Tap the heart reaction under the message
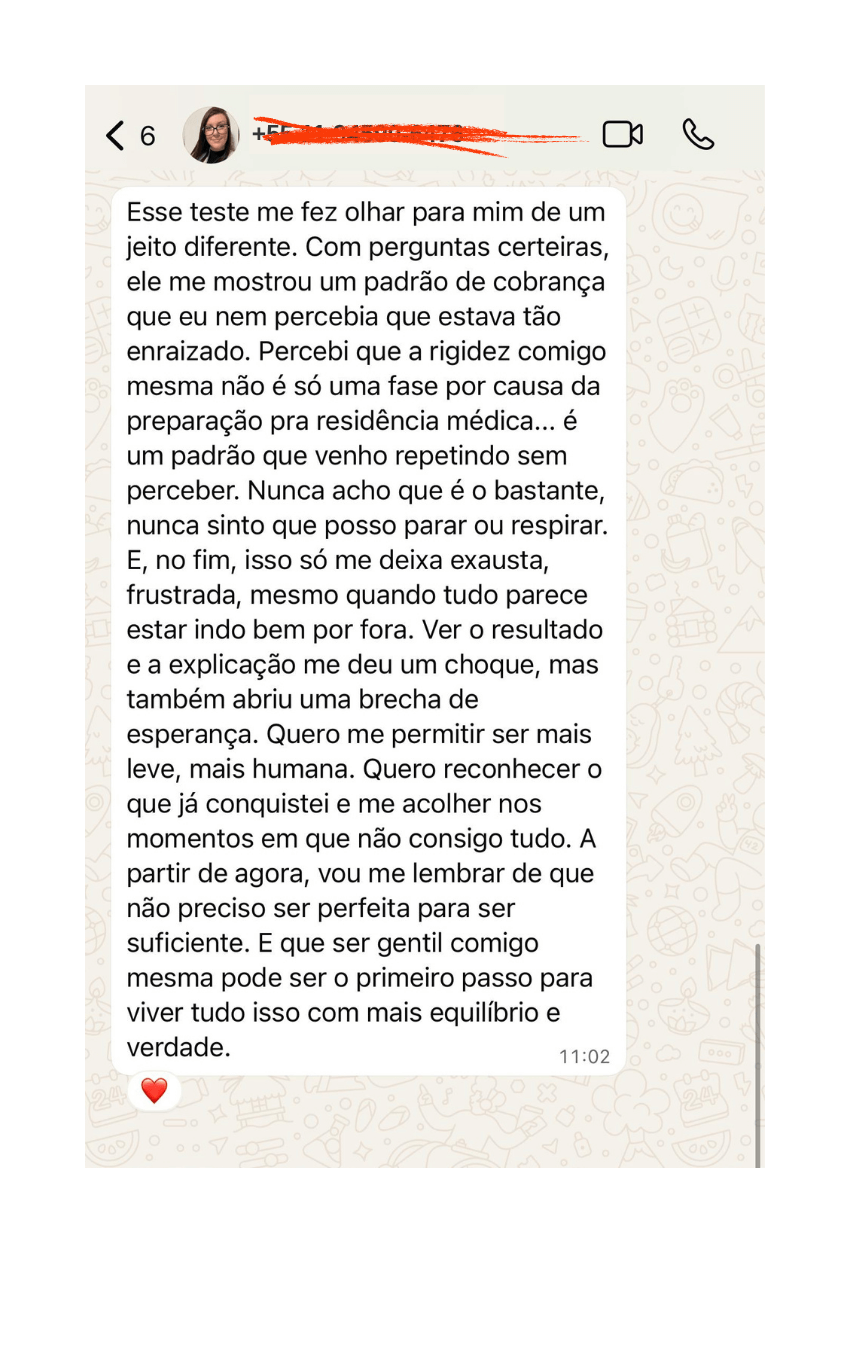850x1350 pixels. (154, 1091)
